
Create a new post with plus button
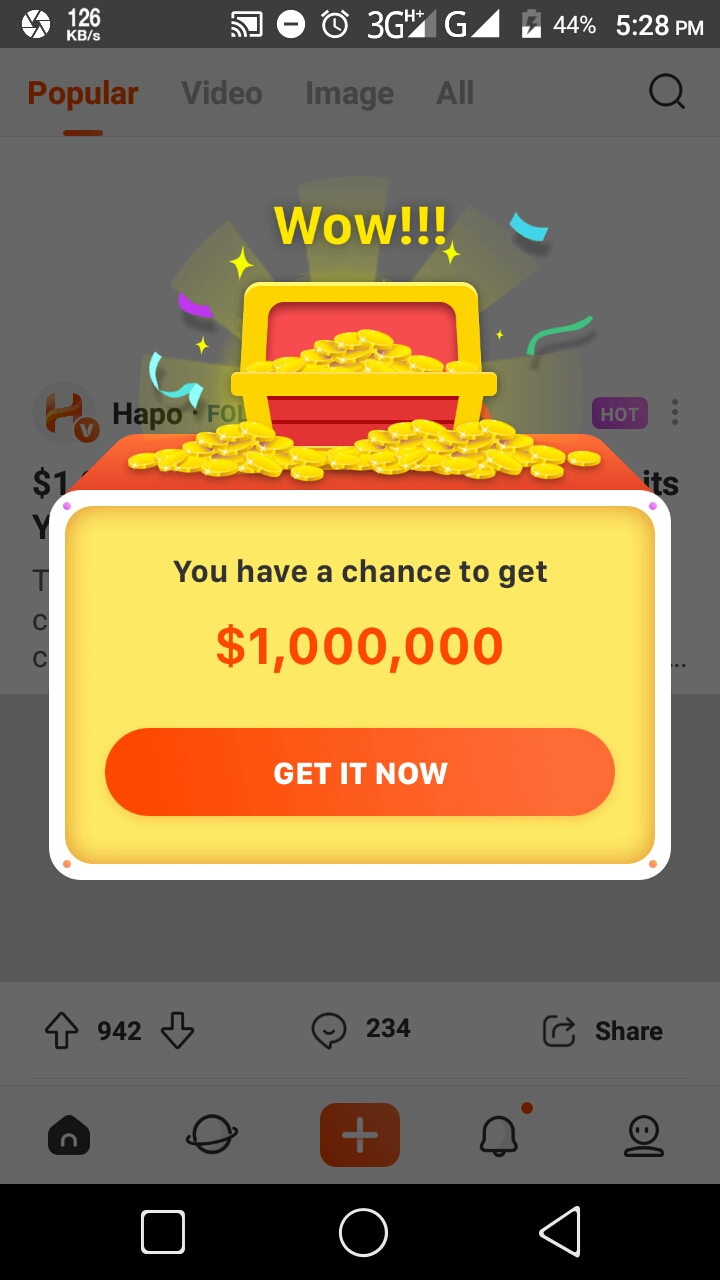point(360,1135)
